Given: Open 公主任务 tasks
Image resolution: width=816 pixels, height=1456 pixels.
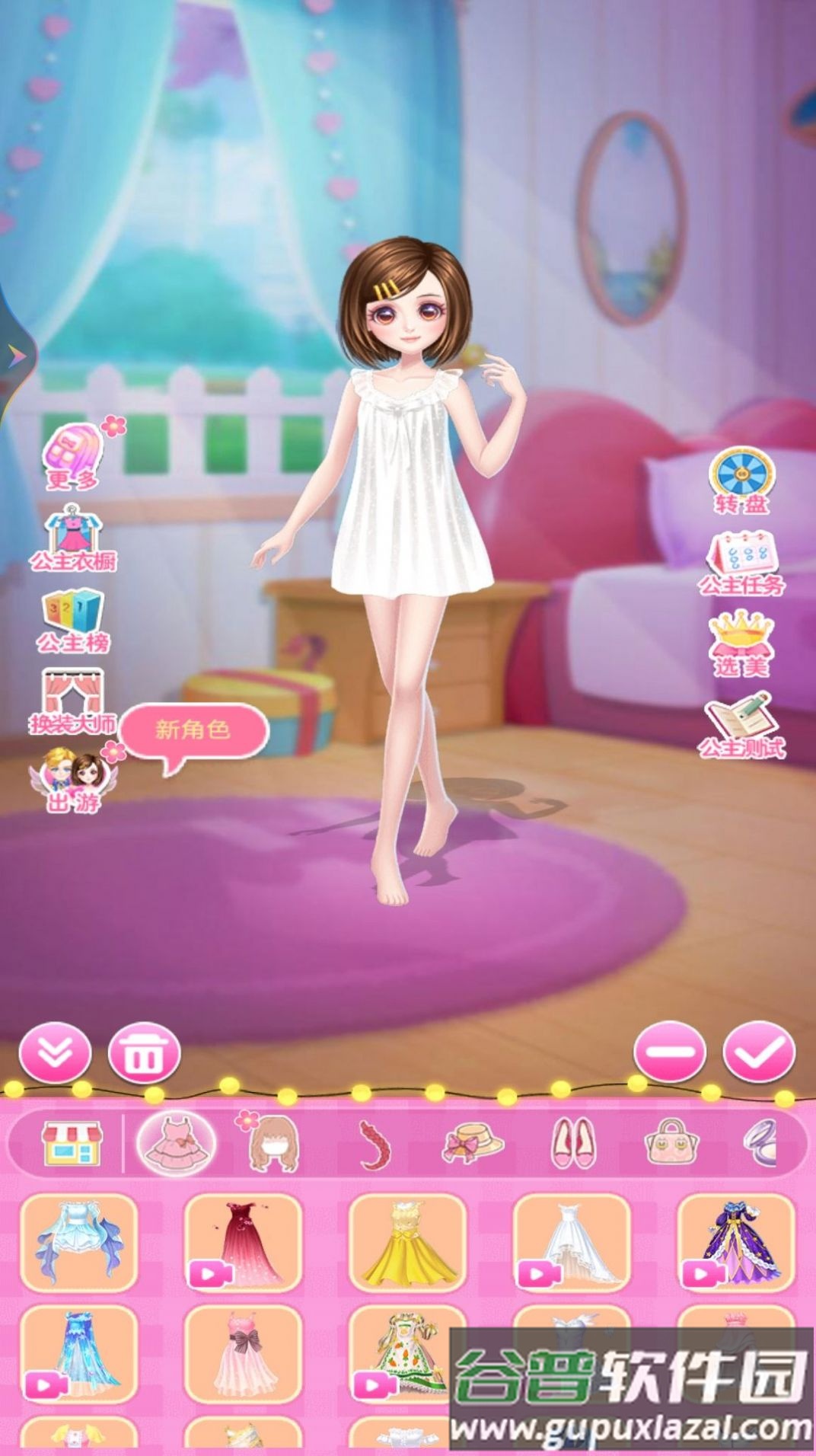Looking at the screenshot, I should (x=741, y=563).
